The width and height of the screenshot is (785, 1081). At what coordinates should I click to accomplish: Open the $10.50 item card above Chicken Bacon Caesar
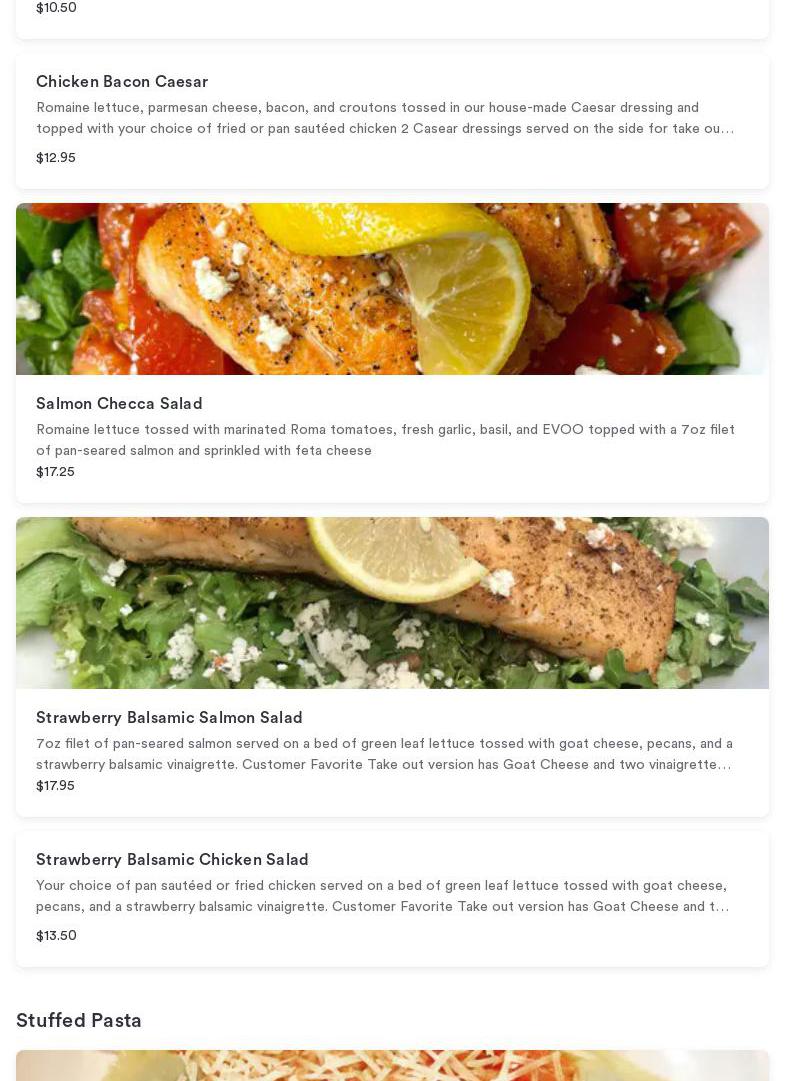point(392,16)
